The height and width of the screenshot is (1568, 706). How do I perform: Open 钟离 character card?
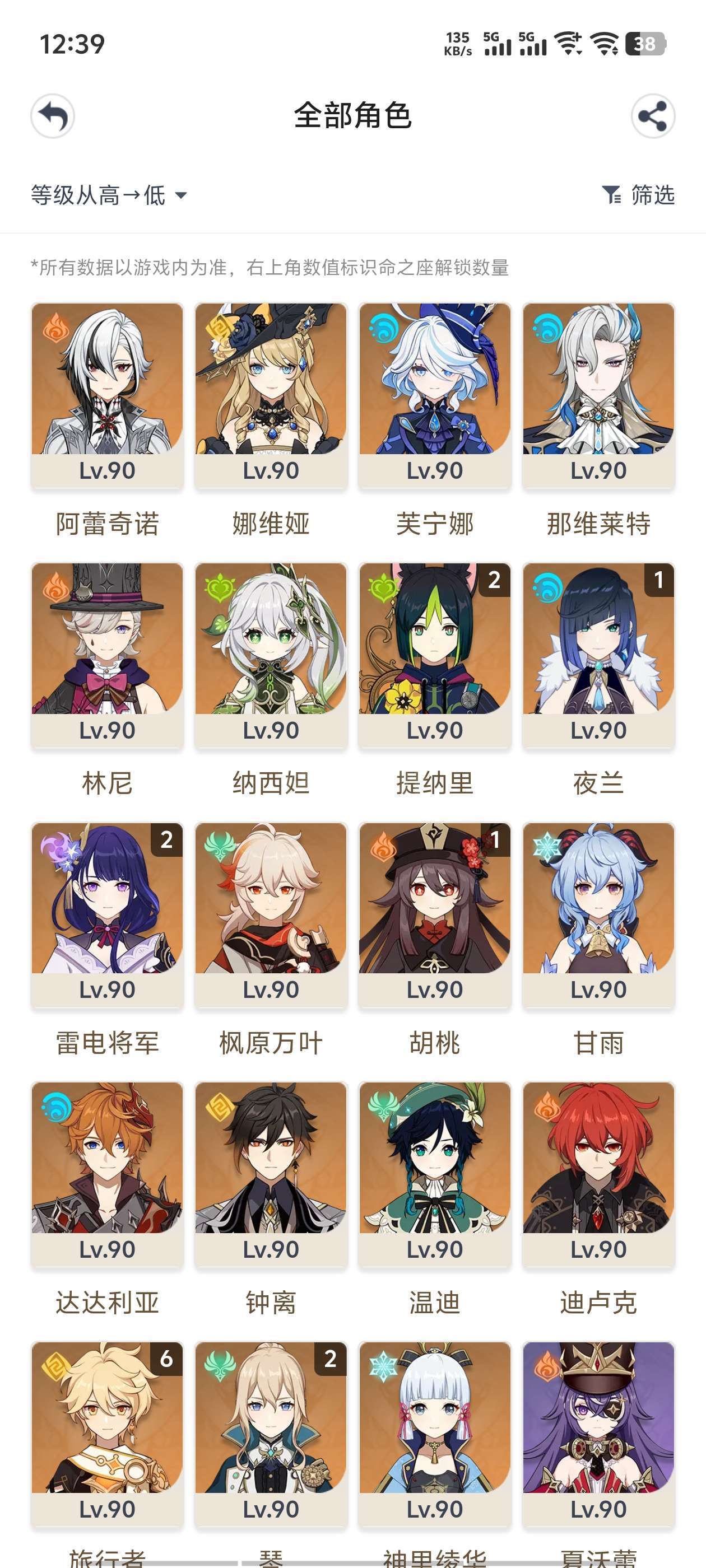tap(271, 1175)
